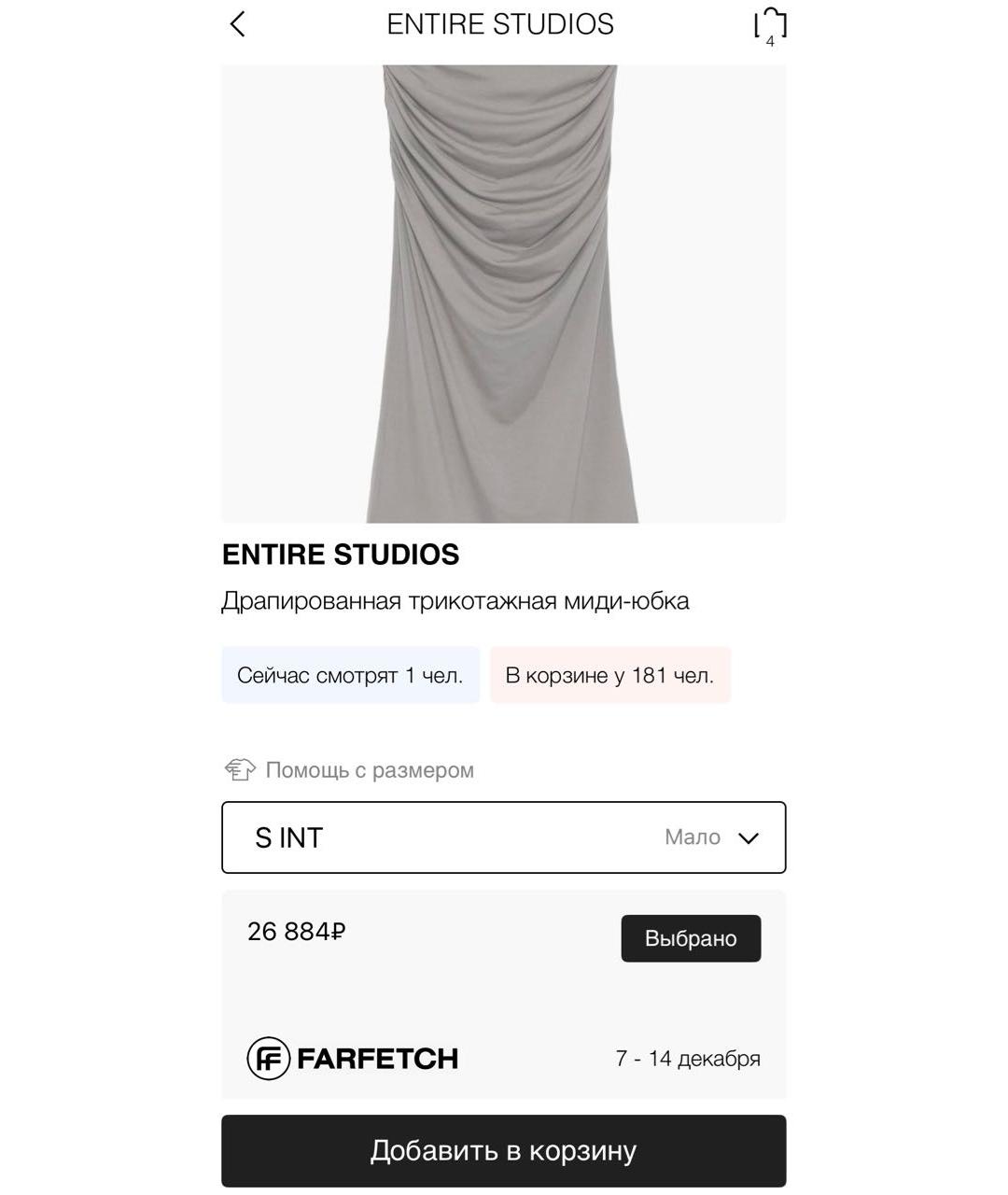Tap the Выбрано button on Farfetch offer
1008x1195 pixels.
(x=691, y=938)
